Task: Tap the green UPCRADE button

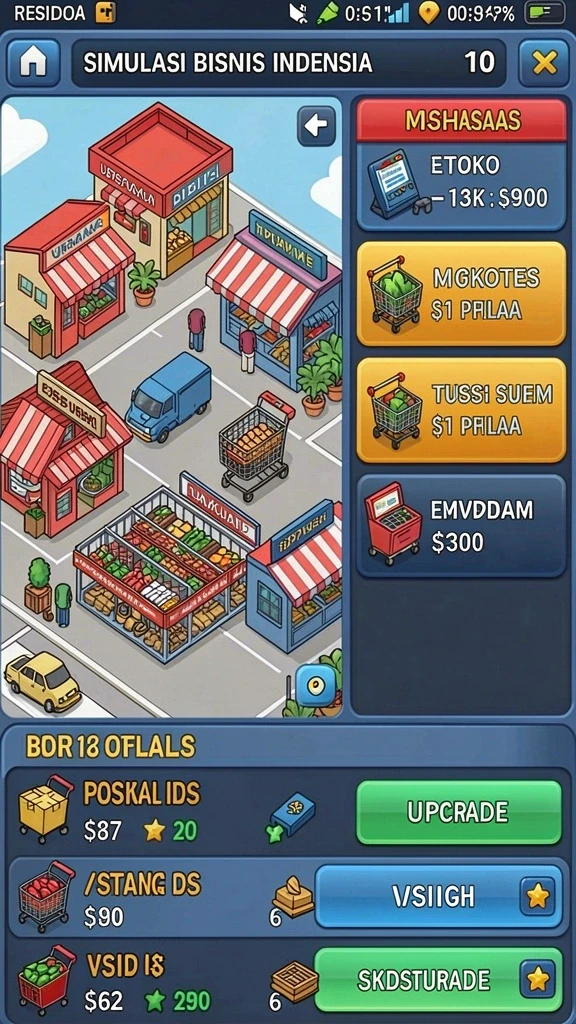Action: [x=458, y=812]
